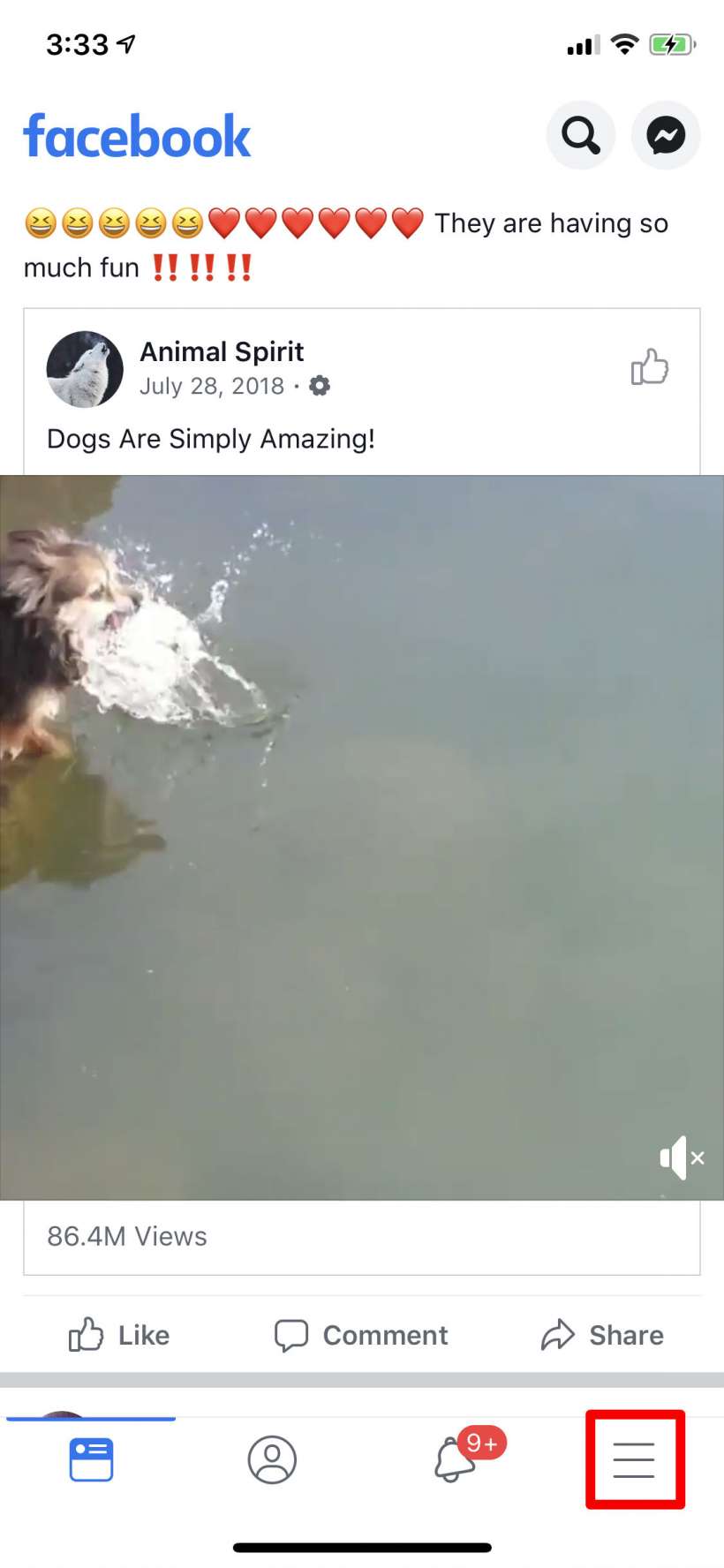The image size is (724, 1568).
Task: Share this post
Action: (602, 1335)
